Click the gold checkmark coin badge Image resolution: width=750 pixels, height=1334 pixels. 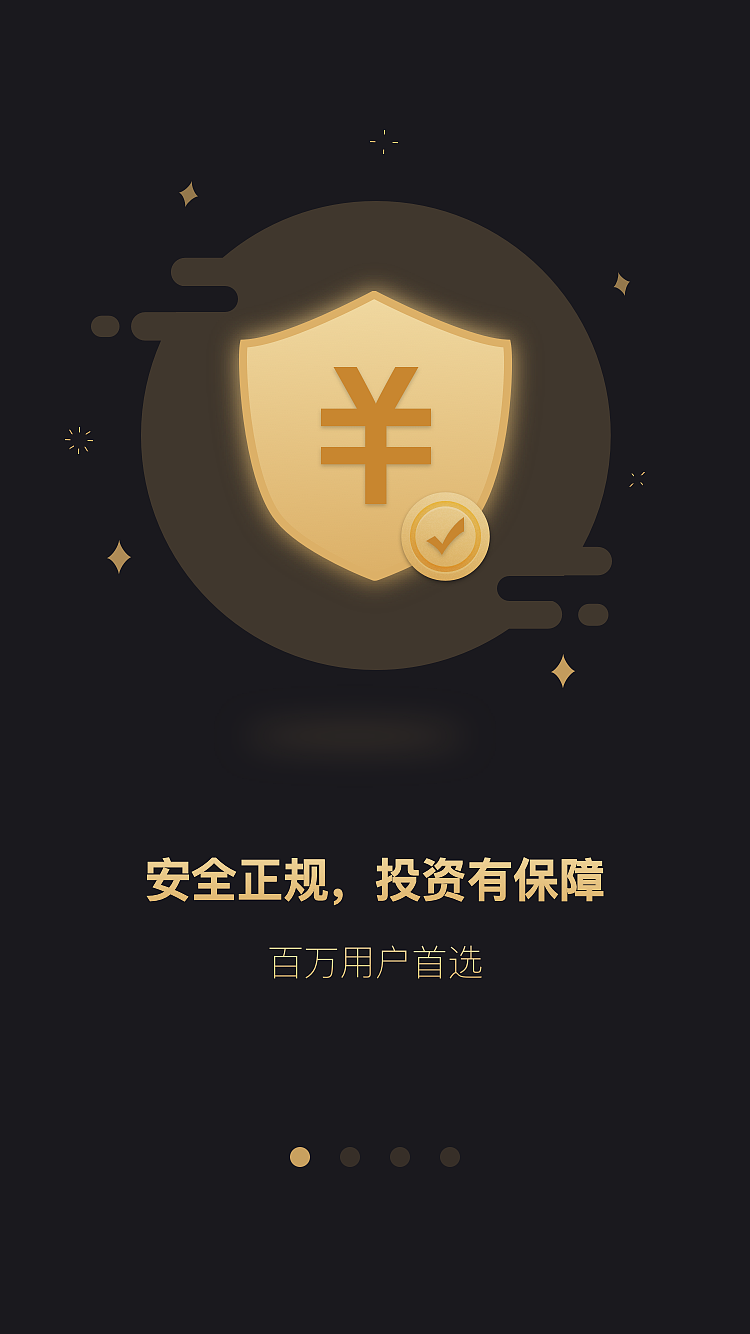447,536
